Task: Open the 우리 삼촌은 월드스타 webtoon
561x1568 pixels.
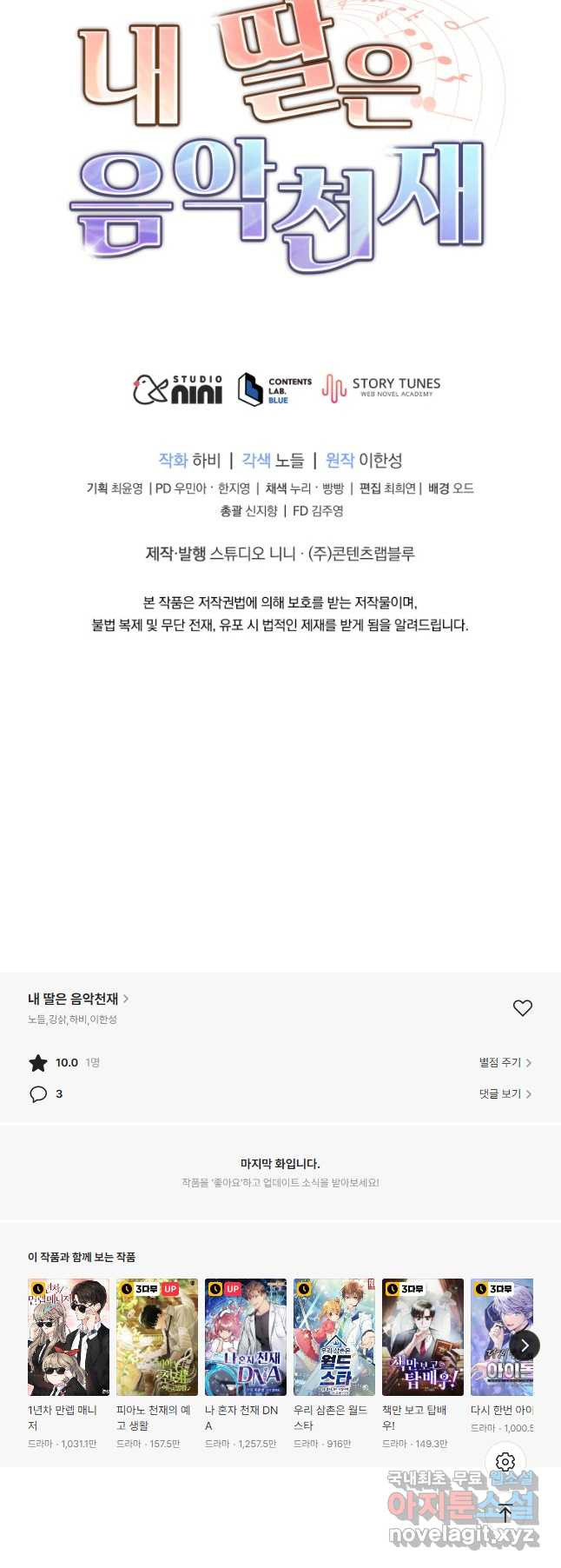Action: tap(333, 1336)
